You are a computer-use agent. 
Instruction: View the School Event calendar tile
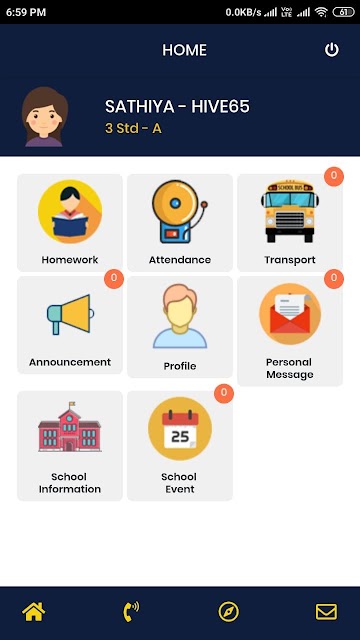tap(180, 446)
